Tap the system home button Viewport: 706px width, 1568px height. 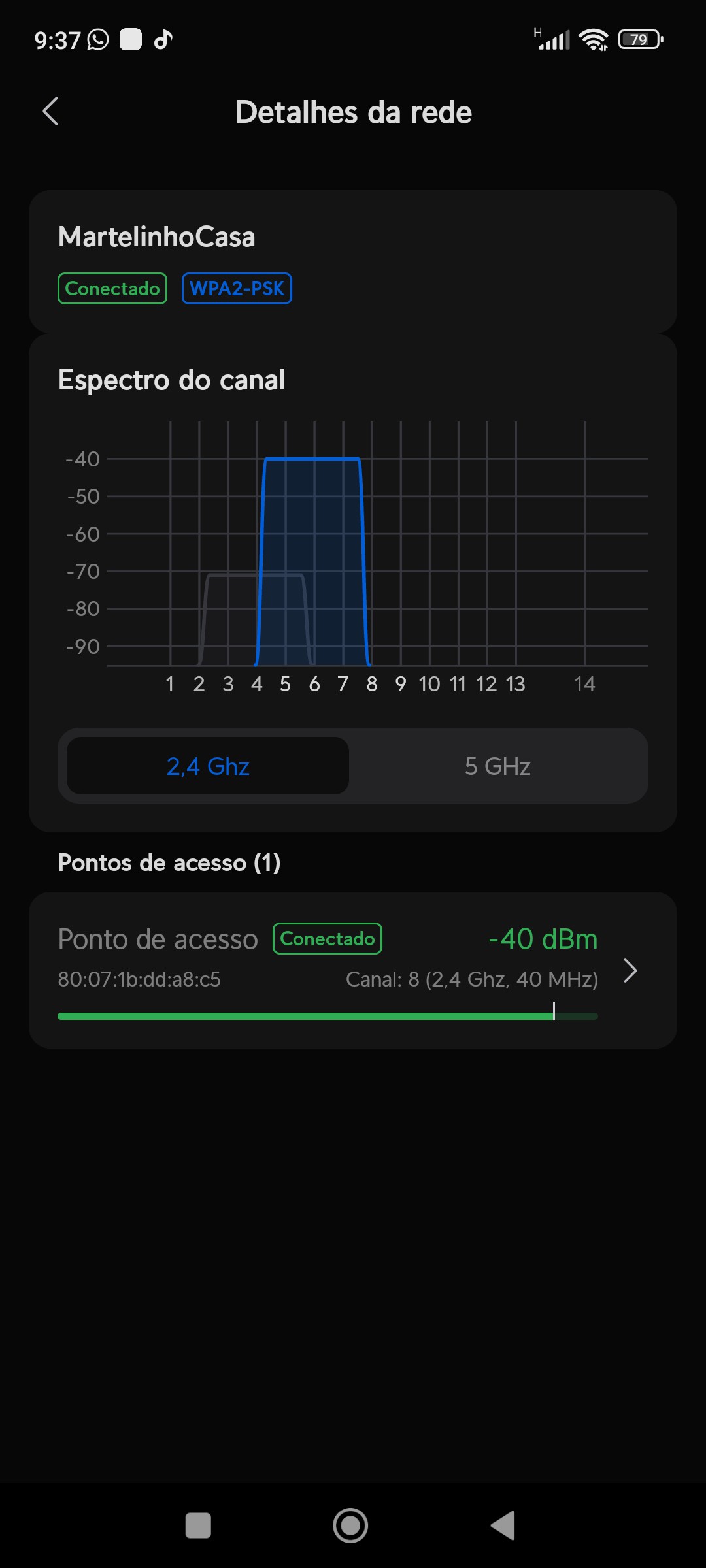point(350,1526)
